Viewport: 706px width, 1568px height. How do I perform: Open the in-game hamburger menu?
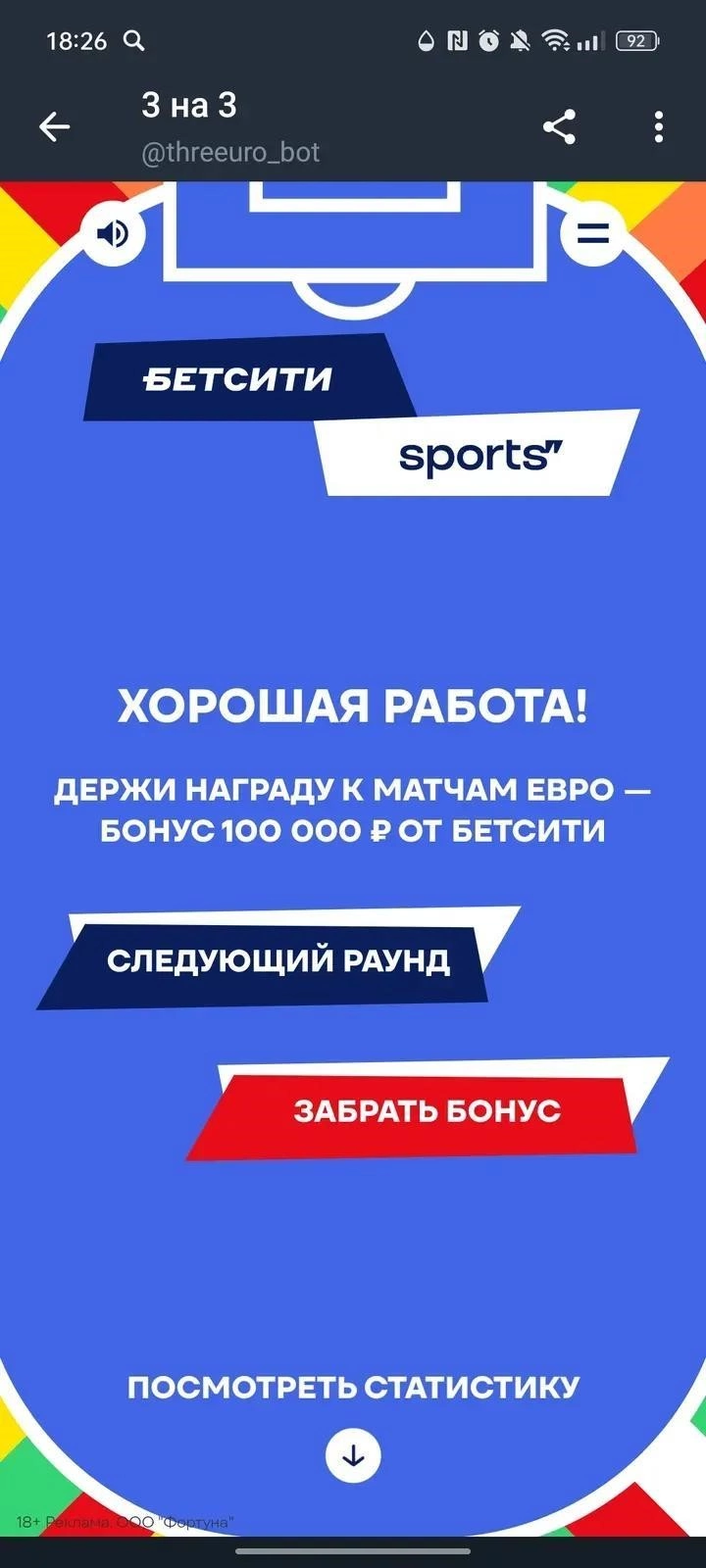(x=592, y=233)
